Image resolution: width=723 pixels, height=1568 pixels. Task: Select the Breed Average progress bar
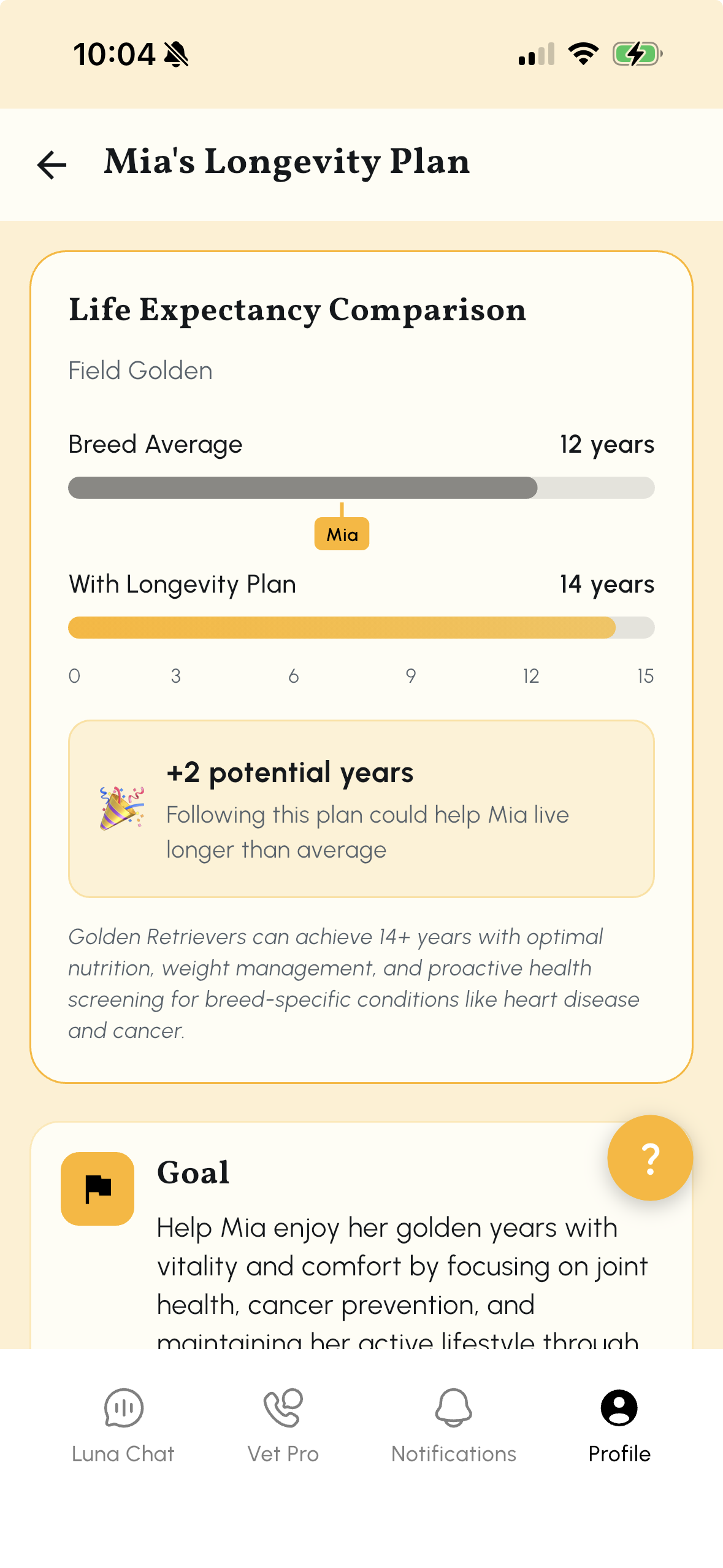pos(361,488)
